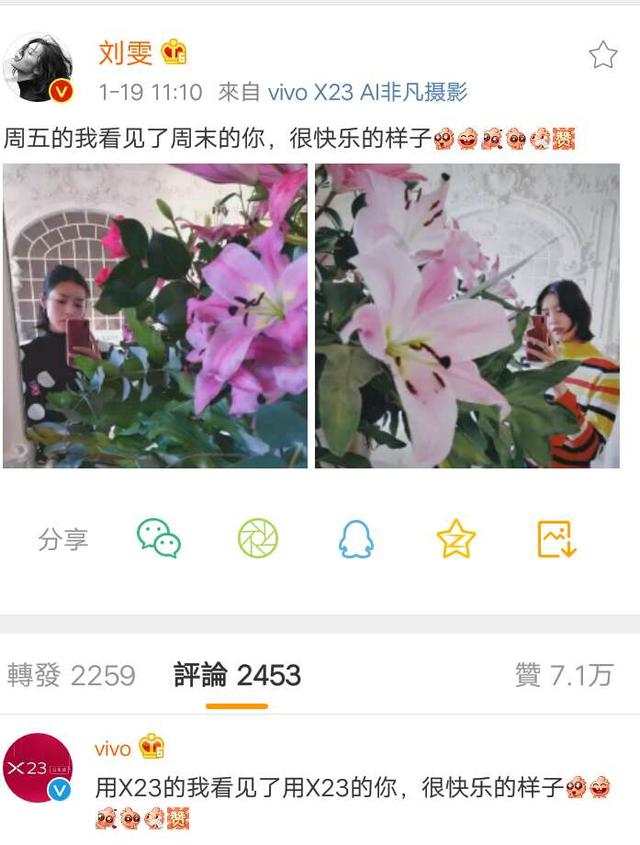Open the 贊 7.1万 likes list

click(563, 675)
